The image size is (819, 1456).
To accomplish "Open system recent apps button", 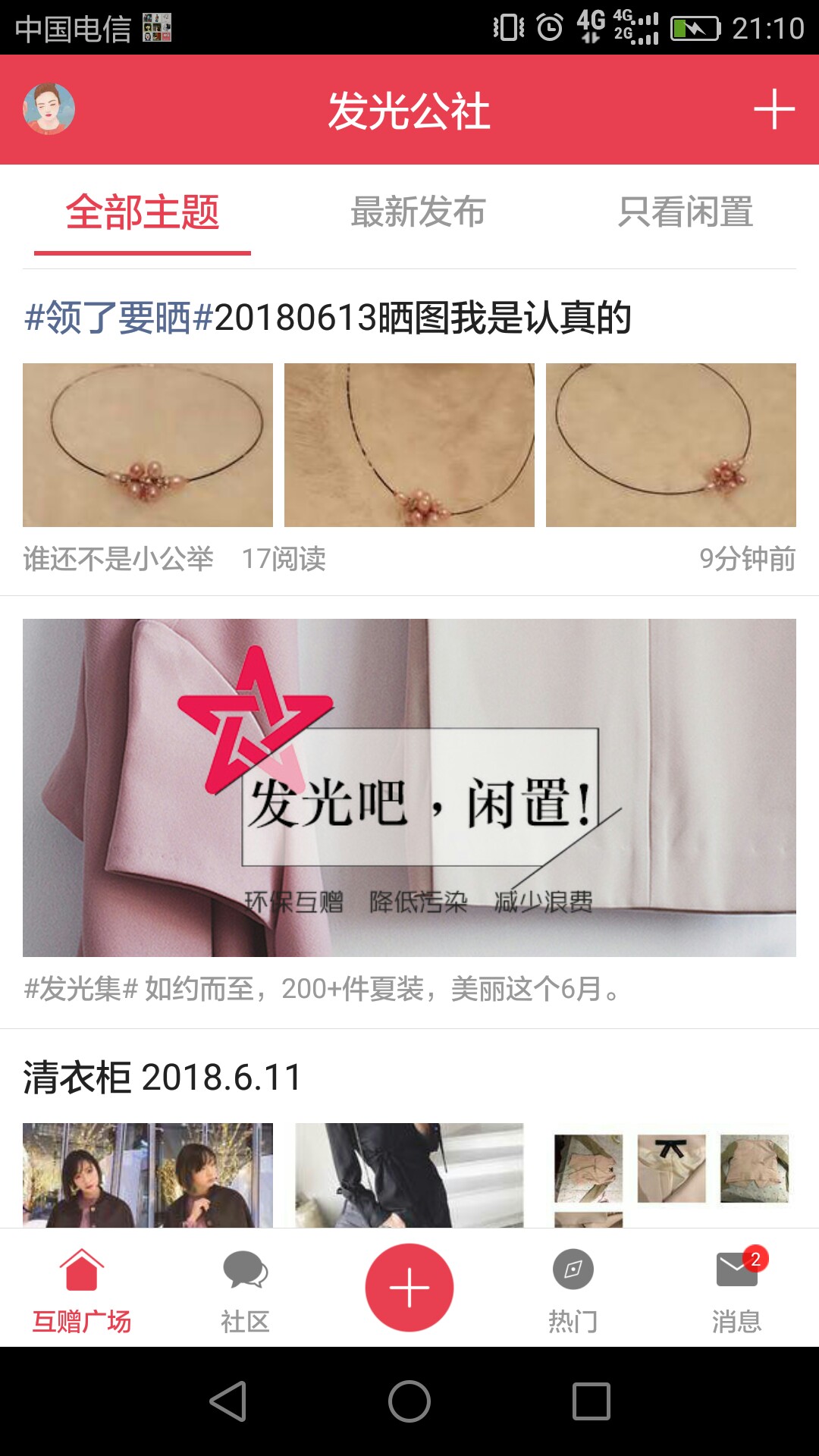I will point(591,1401).
